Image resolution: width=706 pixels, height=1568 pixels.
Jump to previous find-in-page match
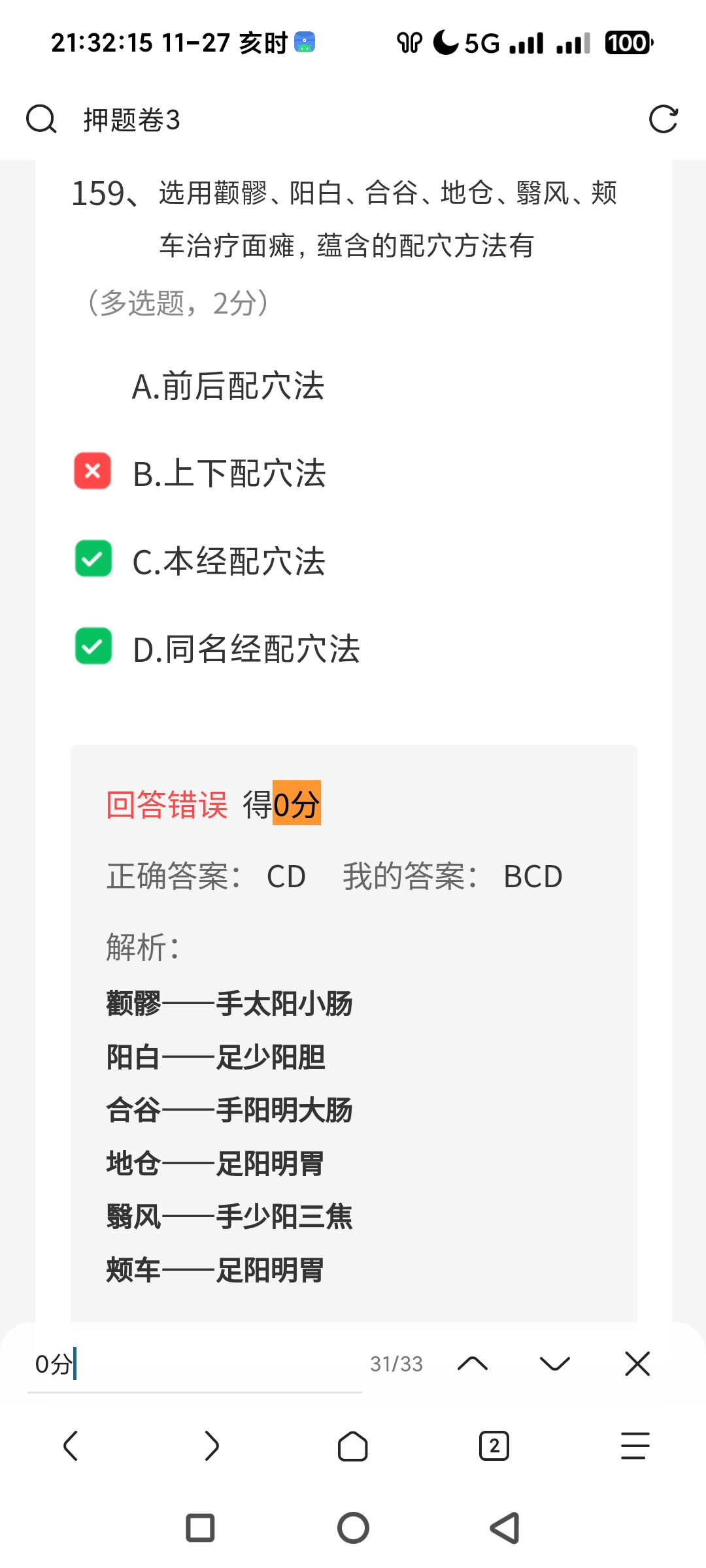point(473,1364)
